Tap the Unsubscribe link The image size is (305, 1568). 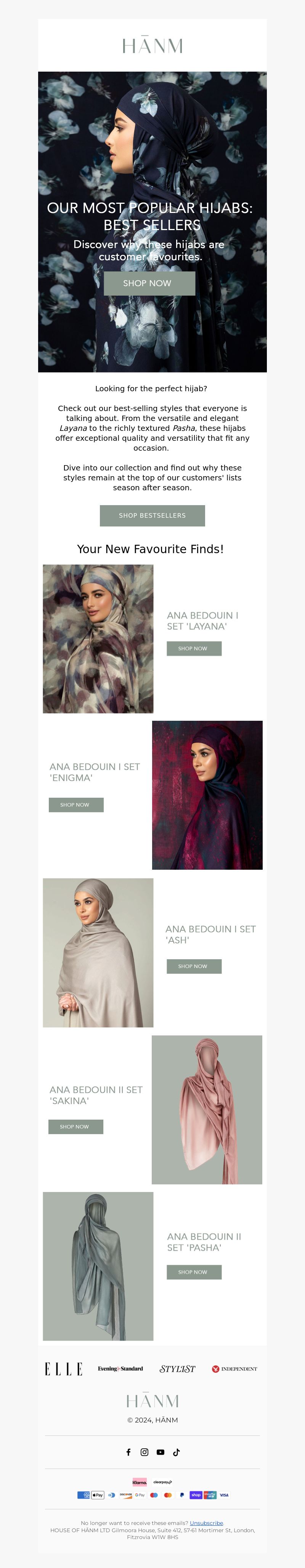tap(206, 1523)
